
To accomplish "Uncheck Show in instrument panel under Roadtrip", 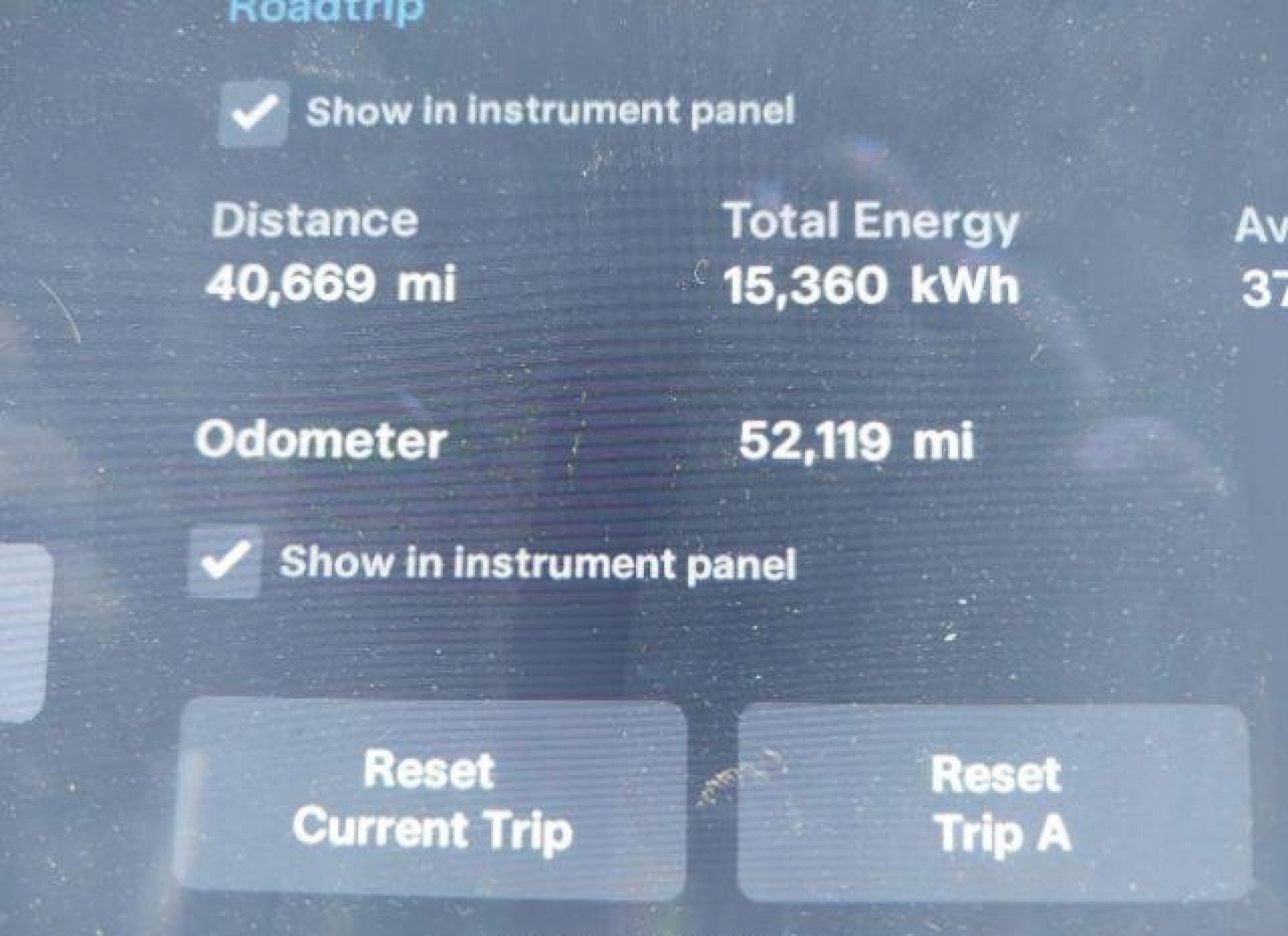I will click(253, 114).
